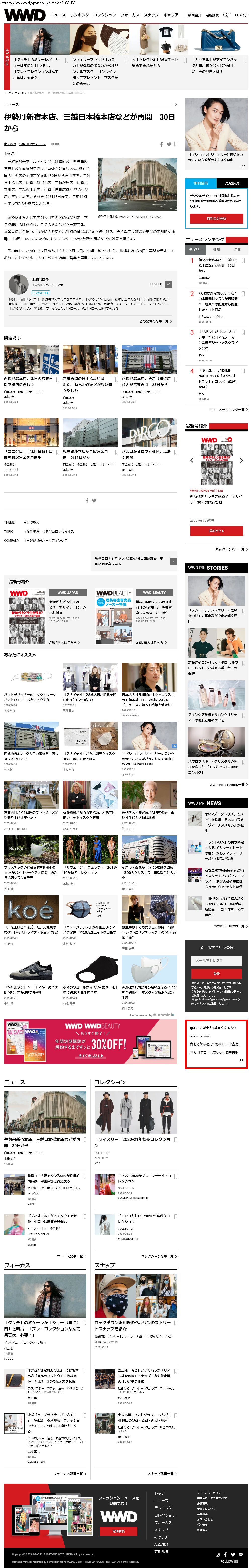The width and height of the screenshot is (252, 1568).
Task: Share this article on Facebook
Action: pyautogui.click(x=161, y=144)
